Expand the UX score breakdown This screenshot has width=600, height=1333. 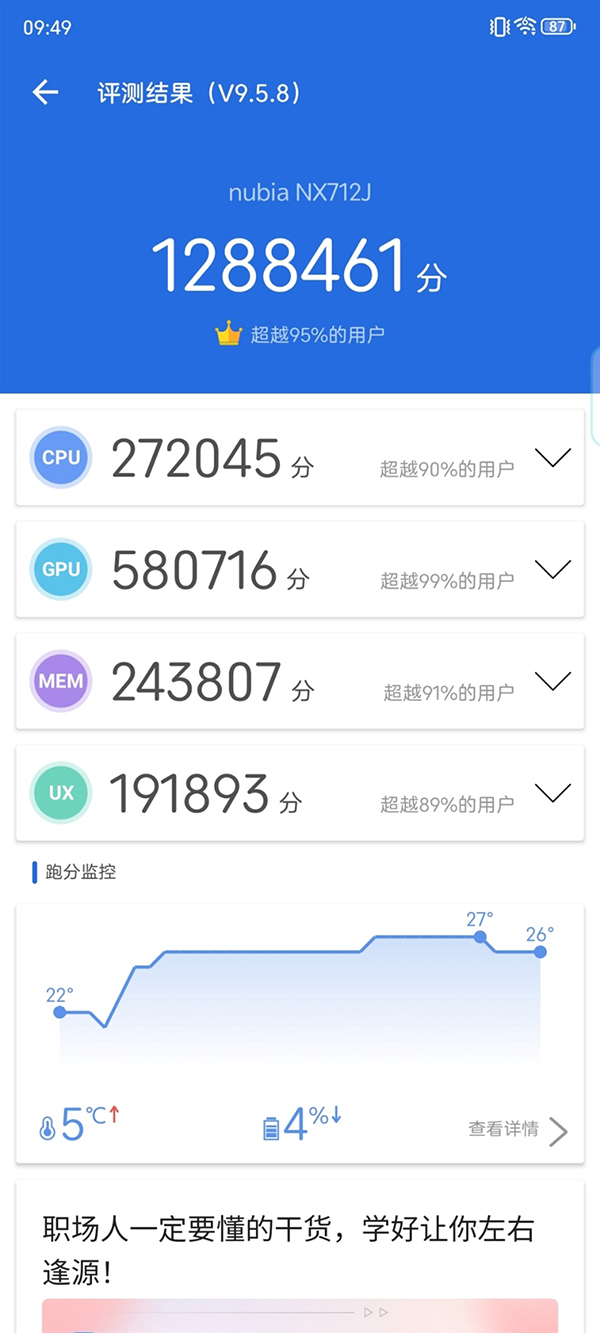(552, 793)
